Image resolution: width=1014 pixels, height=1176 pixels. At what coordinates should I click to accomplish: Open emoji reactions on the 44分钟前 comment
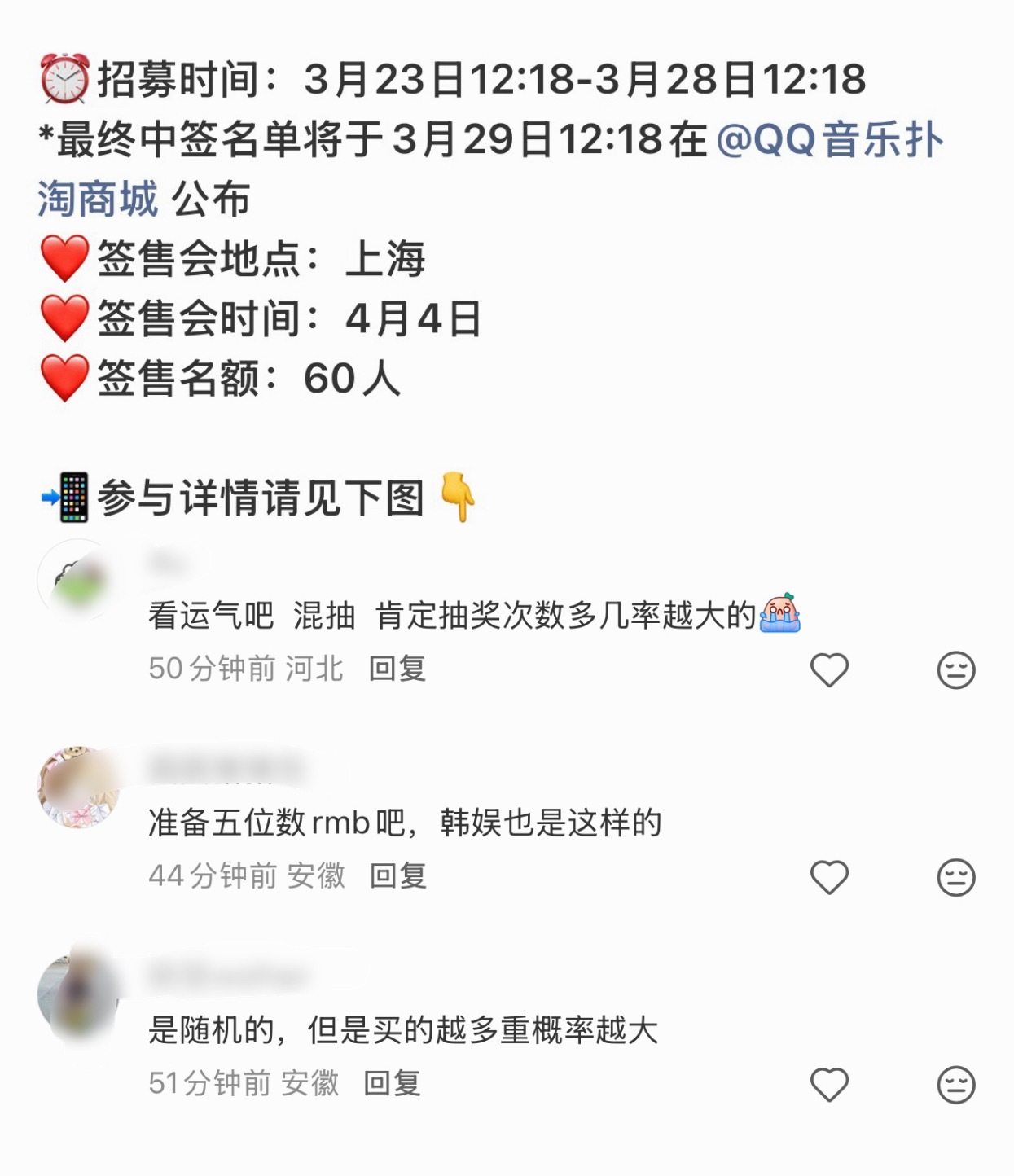click(x=955, y=876)
